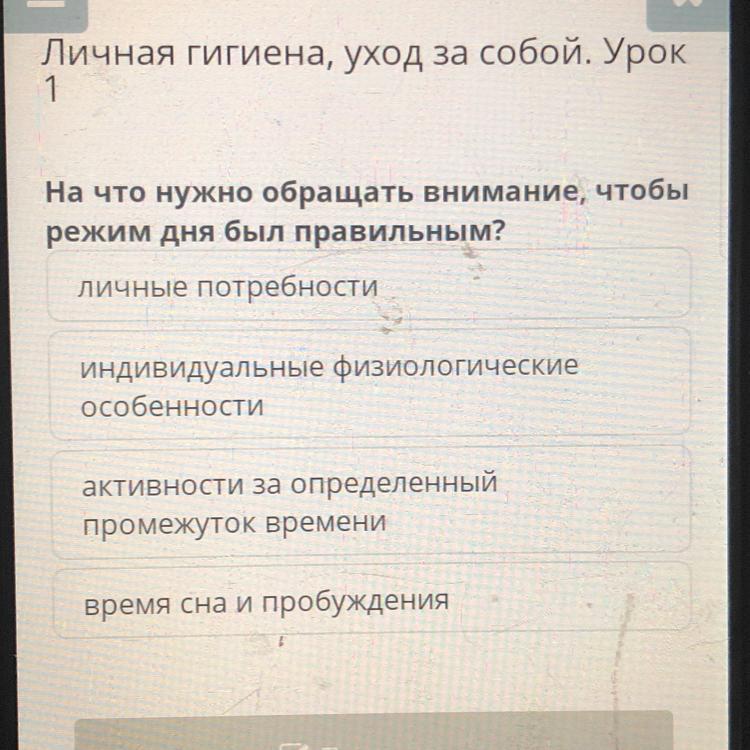Viewport: 750px width, 750px height.
Task: Pick "активности за определенный промежуток времени"
Action: tap(371, 501)
